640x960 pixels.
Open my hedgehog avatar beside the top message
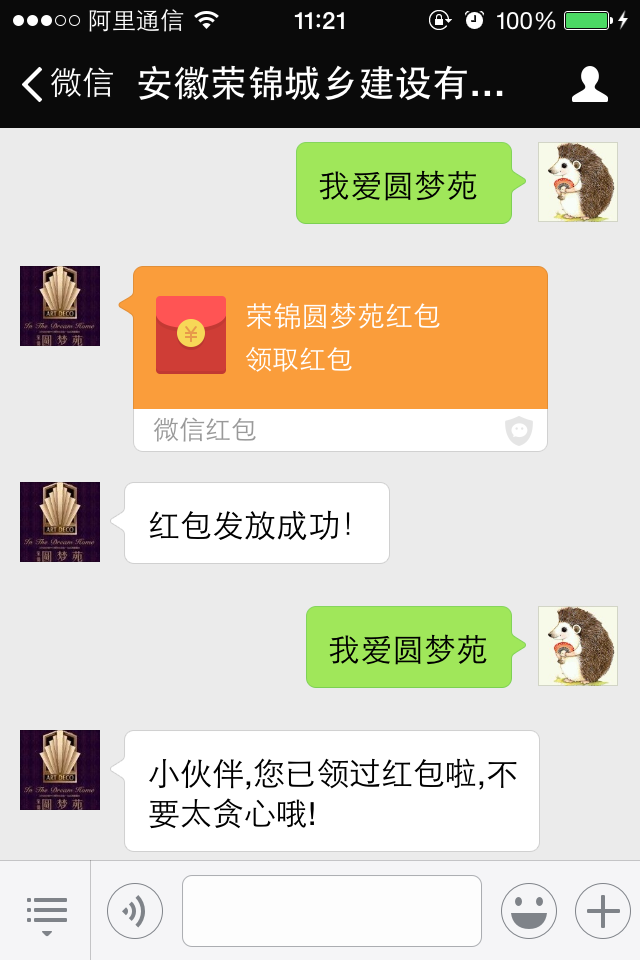(x=577, y=182)
